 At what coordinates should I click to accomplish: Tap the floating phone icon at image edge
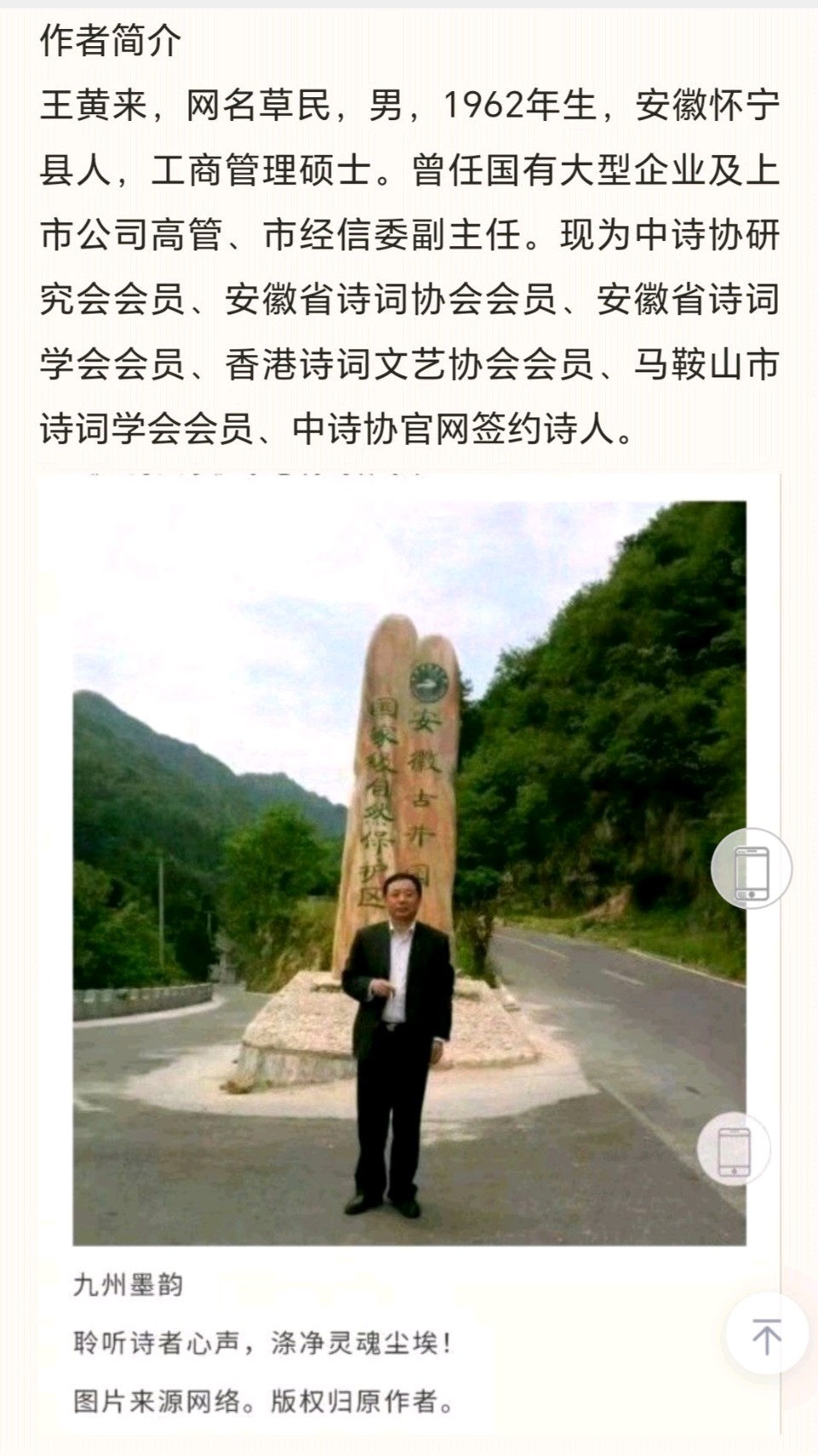(x=751, y=870)
